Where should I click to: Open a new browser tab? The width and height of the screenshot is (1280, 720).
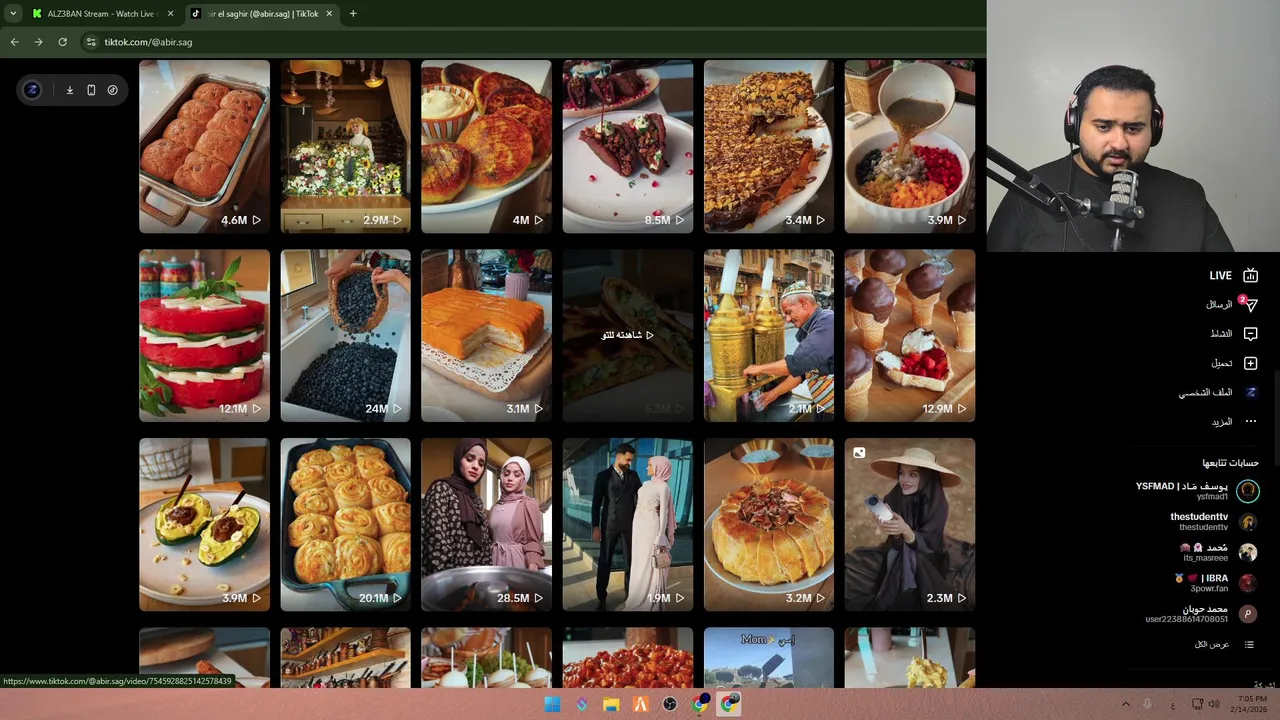pos(353,14)
